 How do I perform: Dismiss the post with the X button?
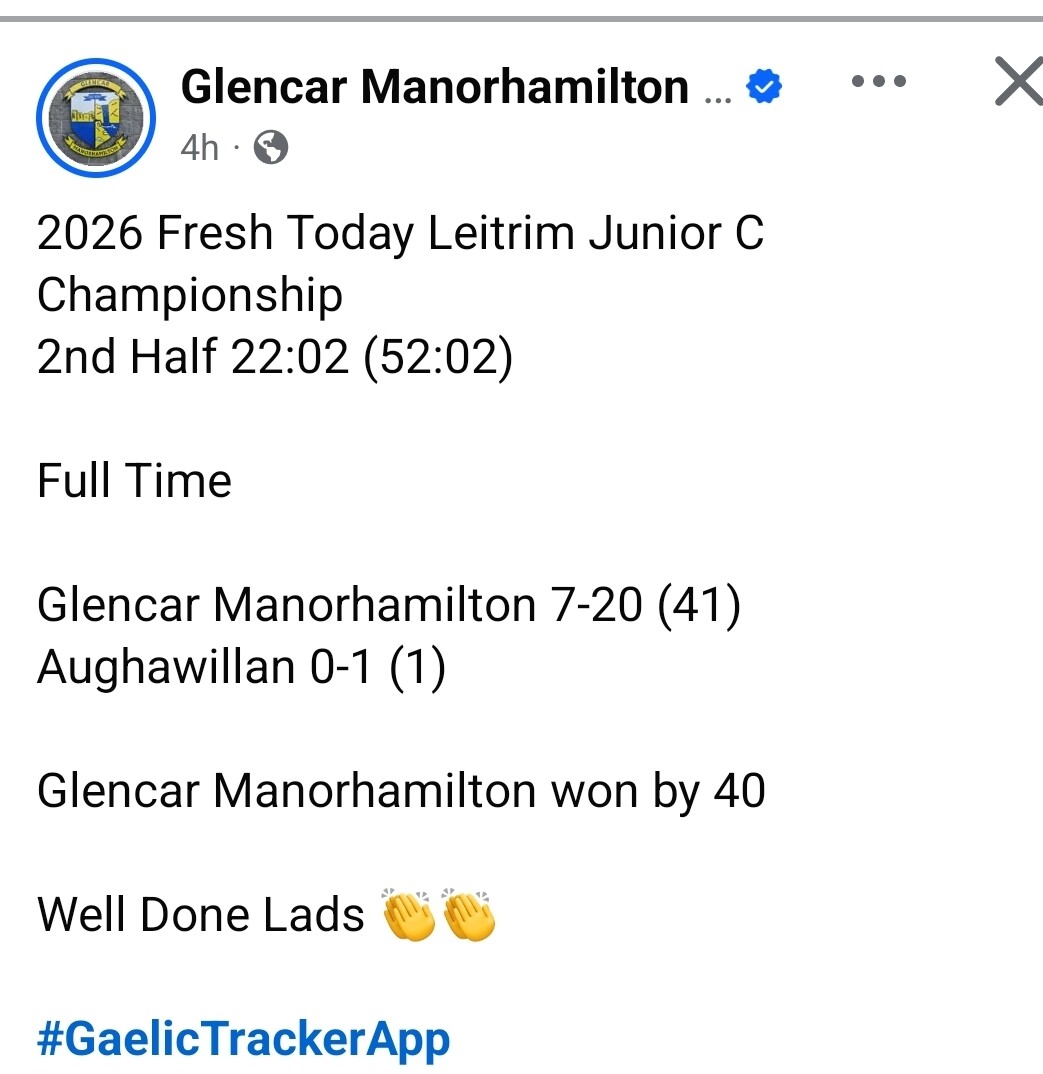(1020, 82)
